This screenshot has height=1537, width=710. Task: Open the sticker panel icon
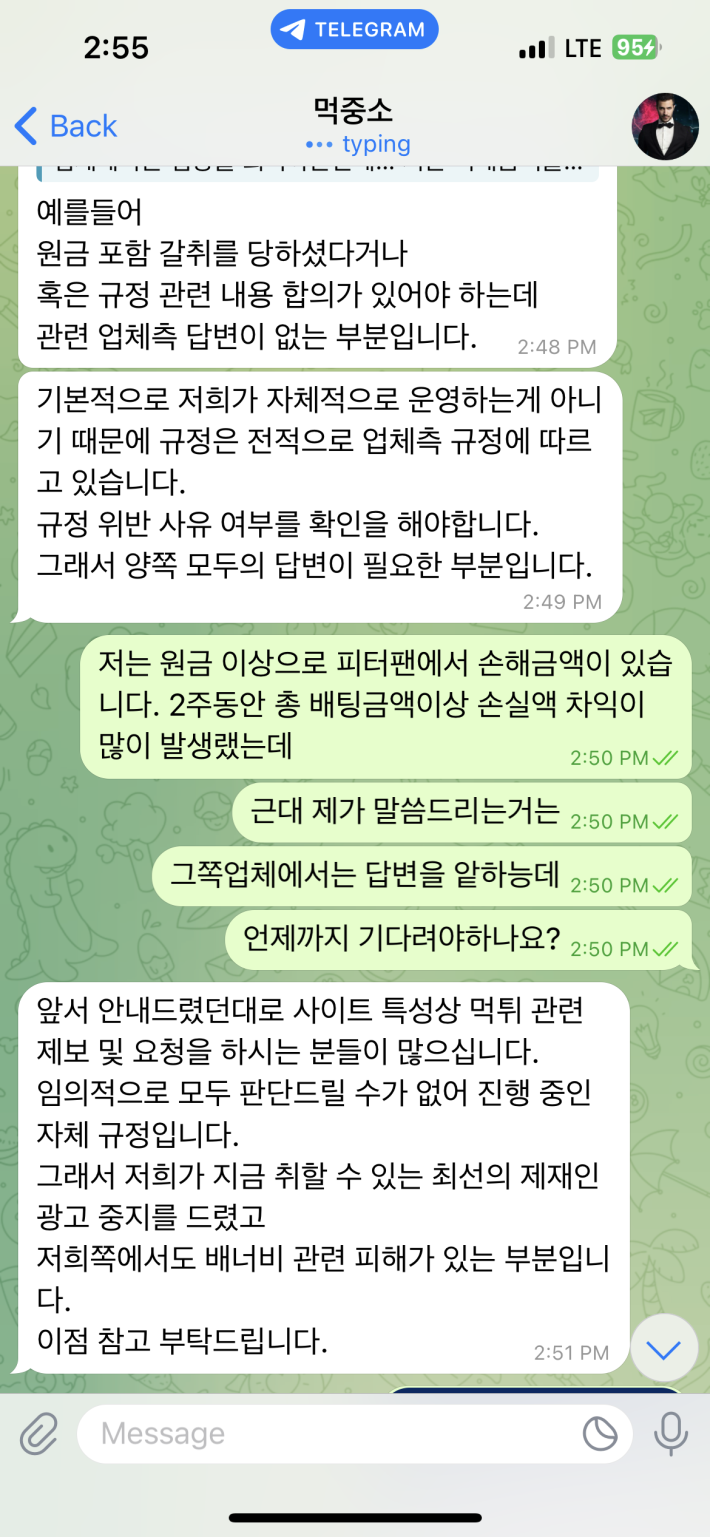[x=600, y=1434]
